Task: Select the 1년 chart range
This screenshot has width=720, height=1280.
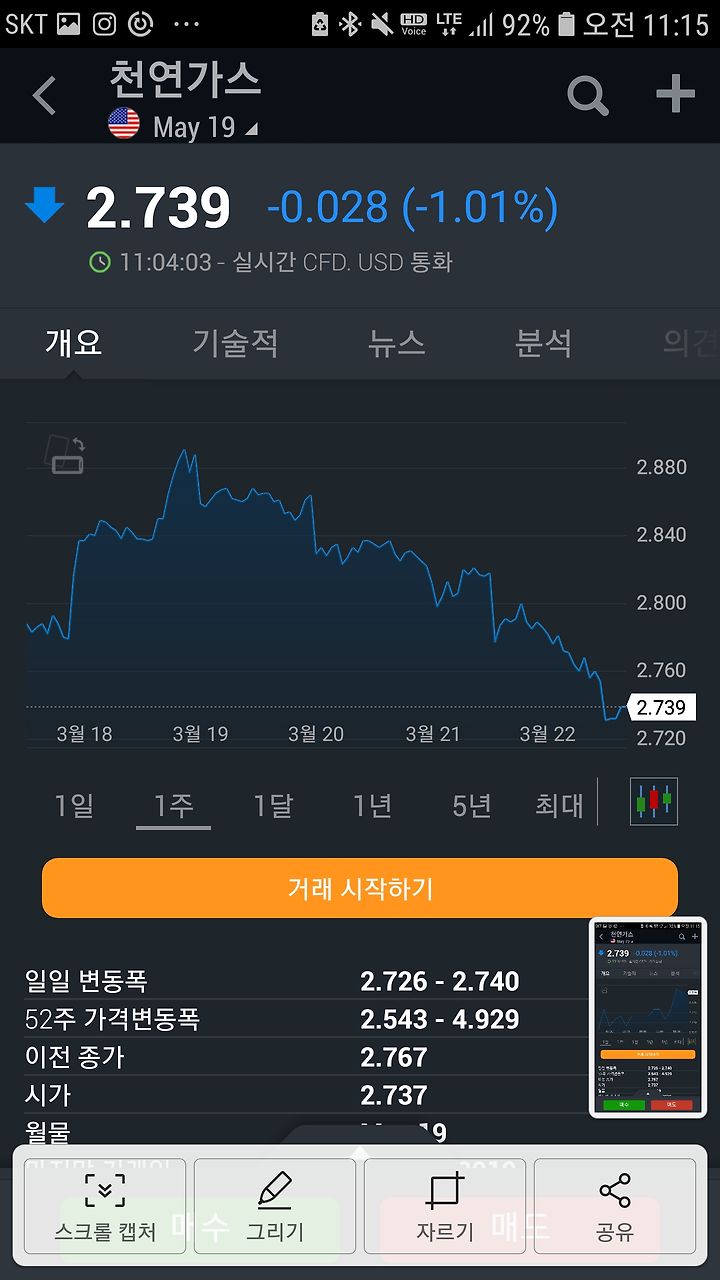Action: click(372, 805)
